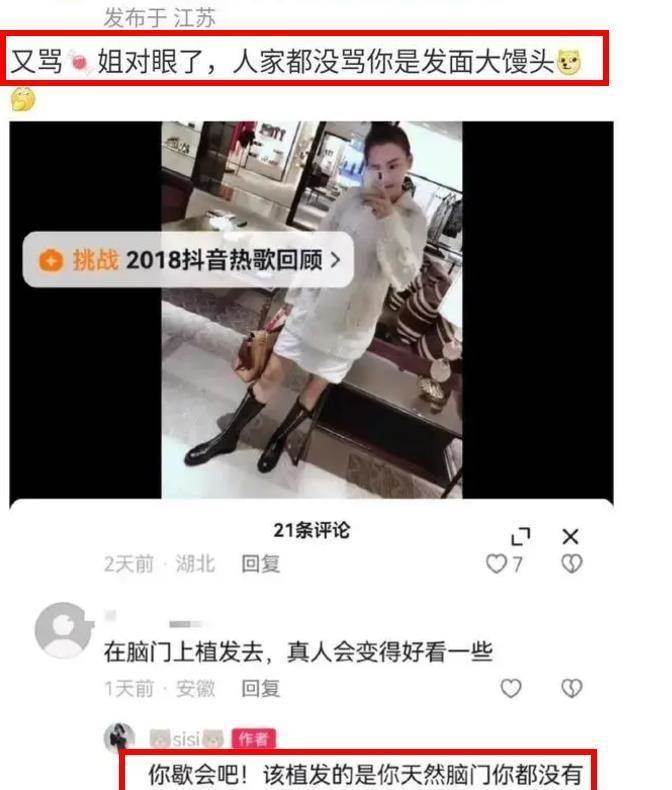Reply to the 安徽 comment about 植发

(261, 688)
